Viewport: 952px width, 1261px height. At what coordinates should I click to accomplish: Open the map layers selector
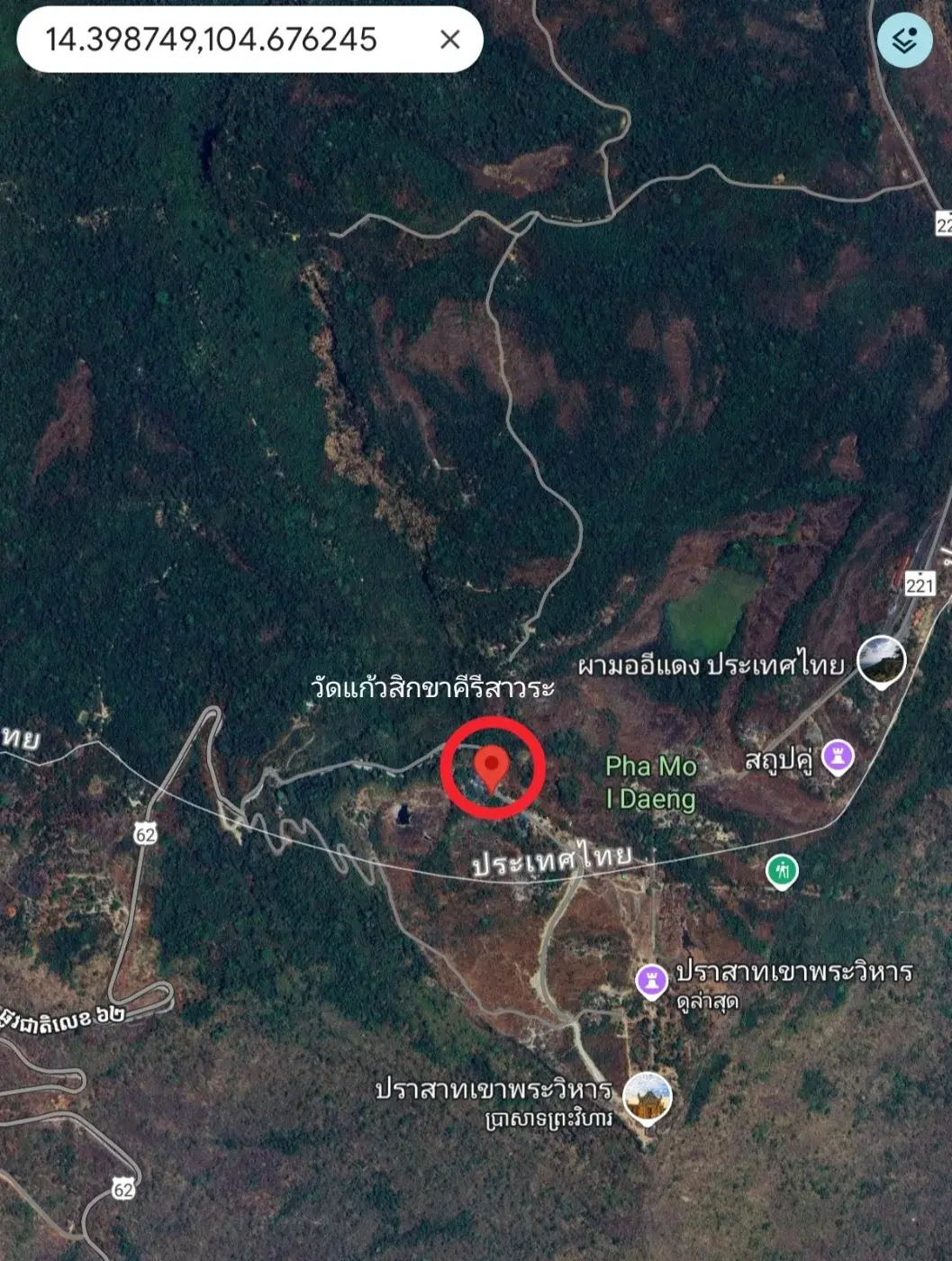tap(904, 41)
